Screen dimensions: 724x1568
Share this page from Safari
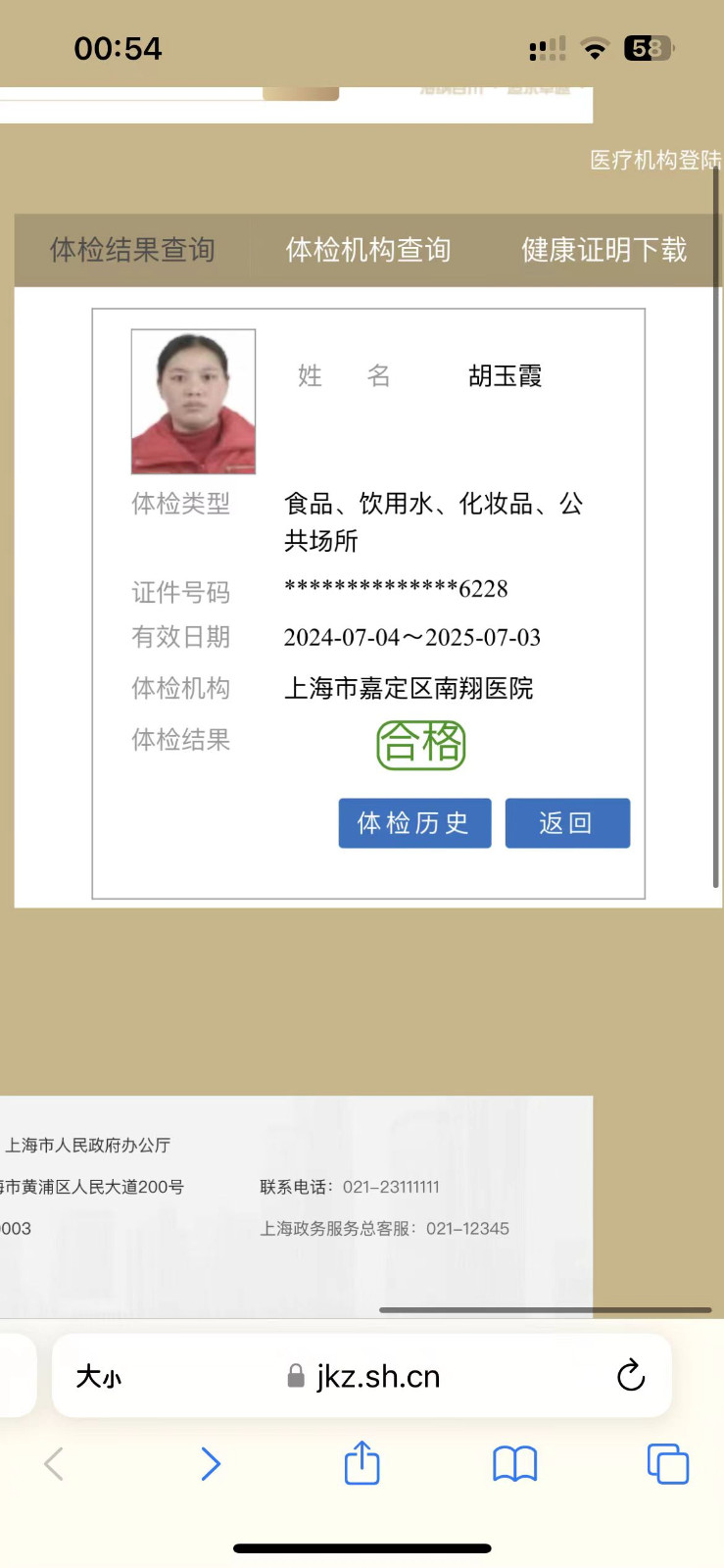tap(362, 1463)
